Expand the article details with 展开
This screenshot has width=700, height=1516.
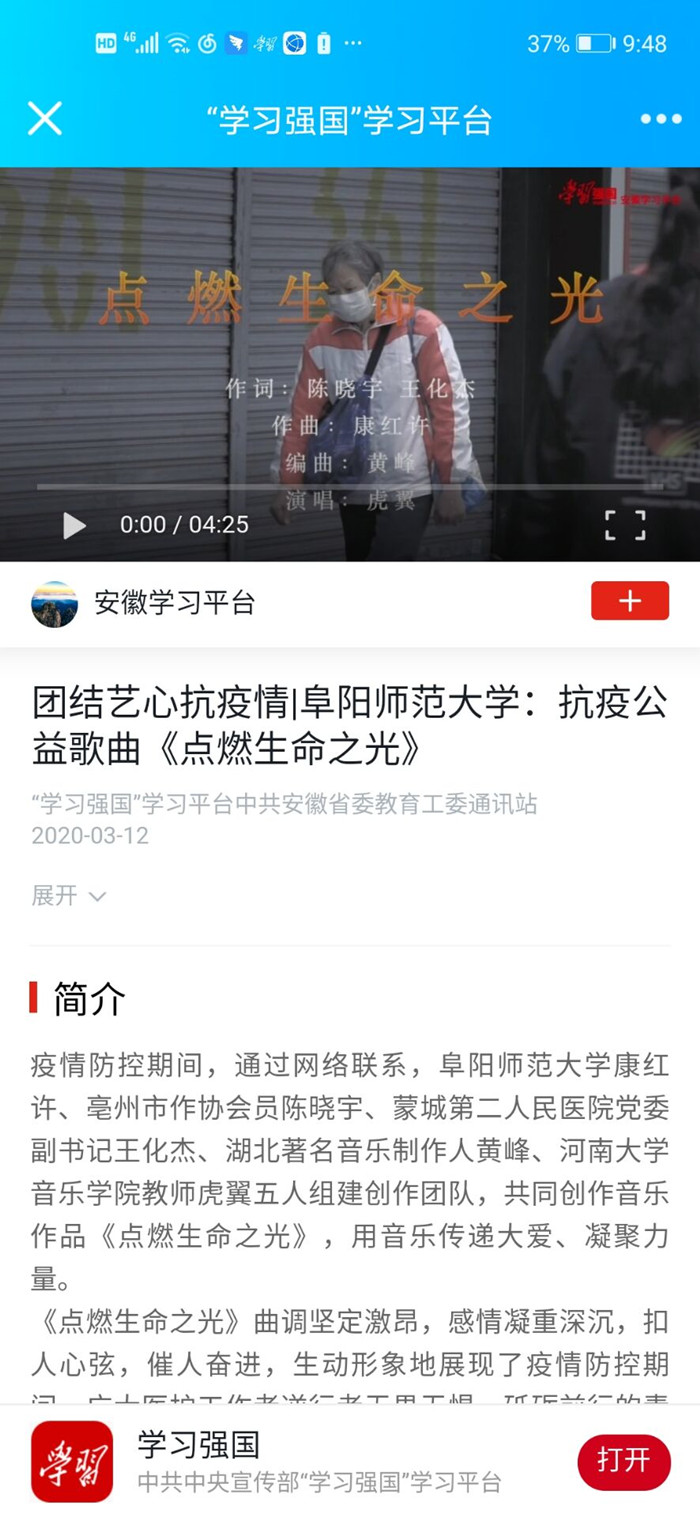point(68,896)
